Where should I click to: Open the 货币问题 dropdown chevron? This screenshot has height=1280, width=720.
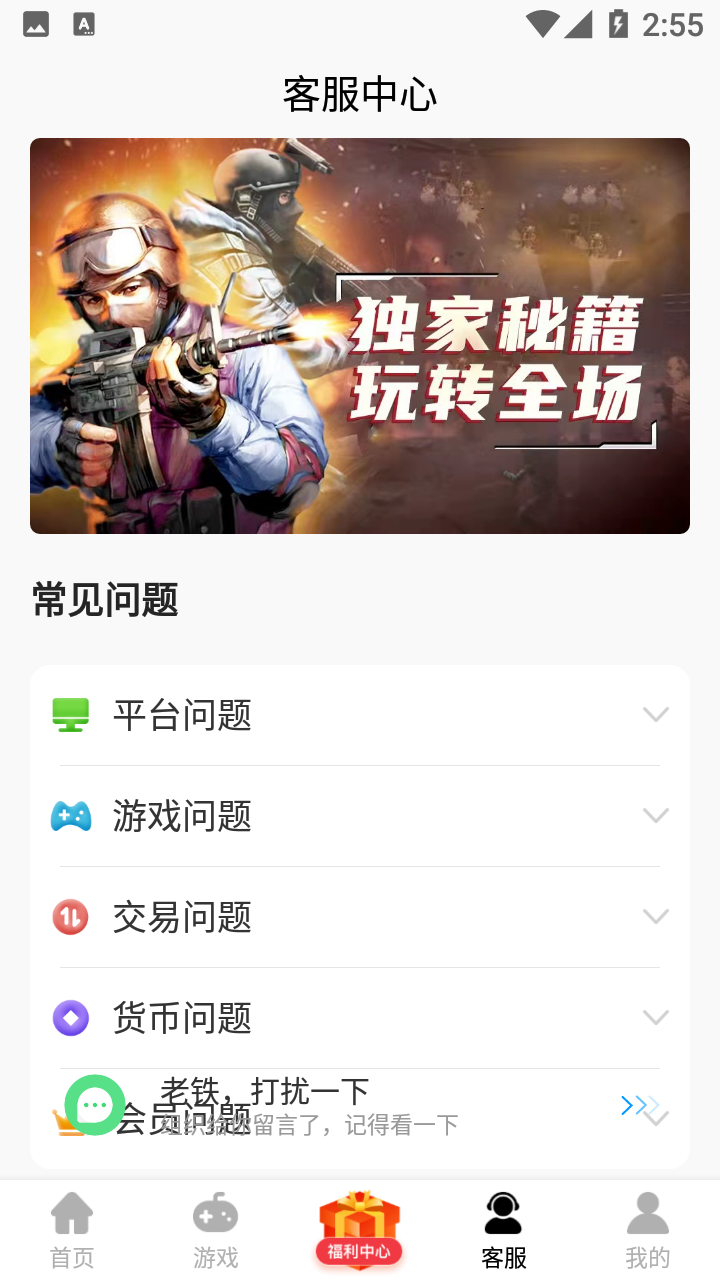coord(655,1018)
